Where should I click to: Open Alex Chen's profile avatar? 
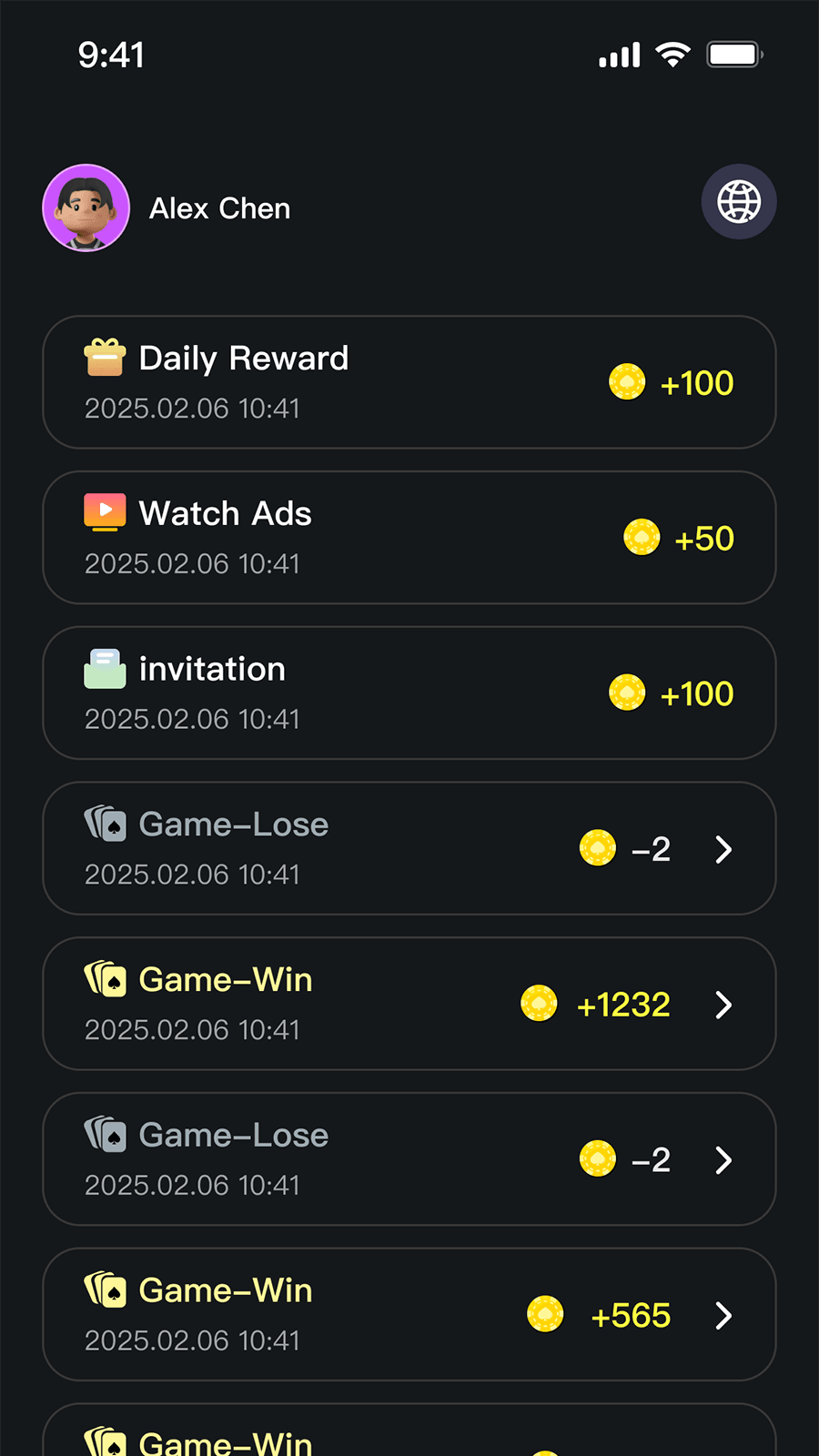[86, 208]
